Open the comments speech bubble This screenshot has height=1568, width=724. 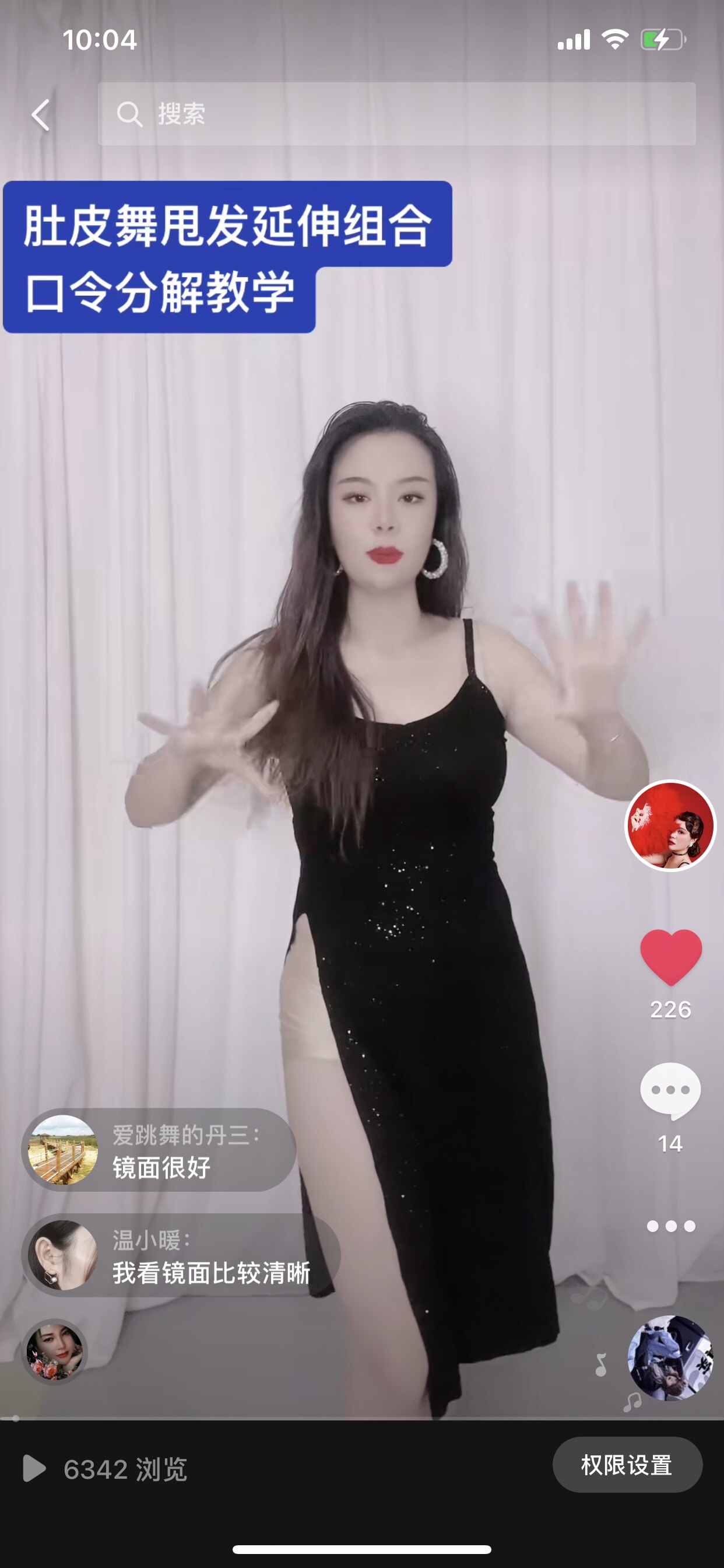[x=670, y=1091]
